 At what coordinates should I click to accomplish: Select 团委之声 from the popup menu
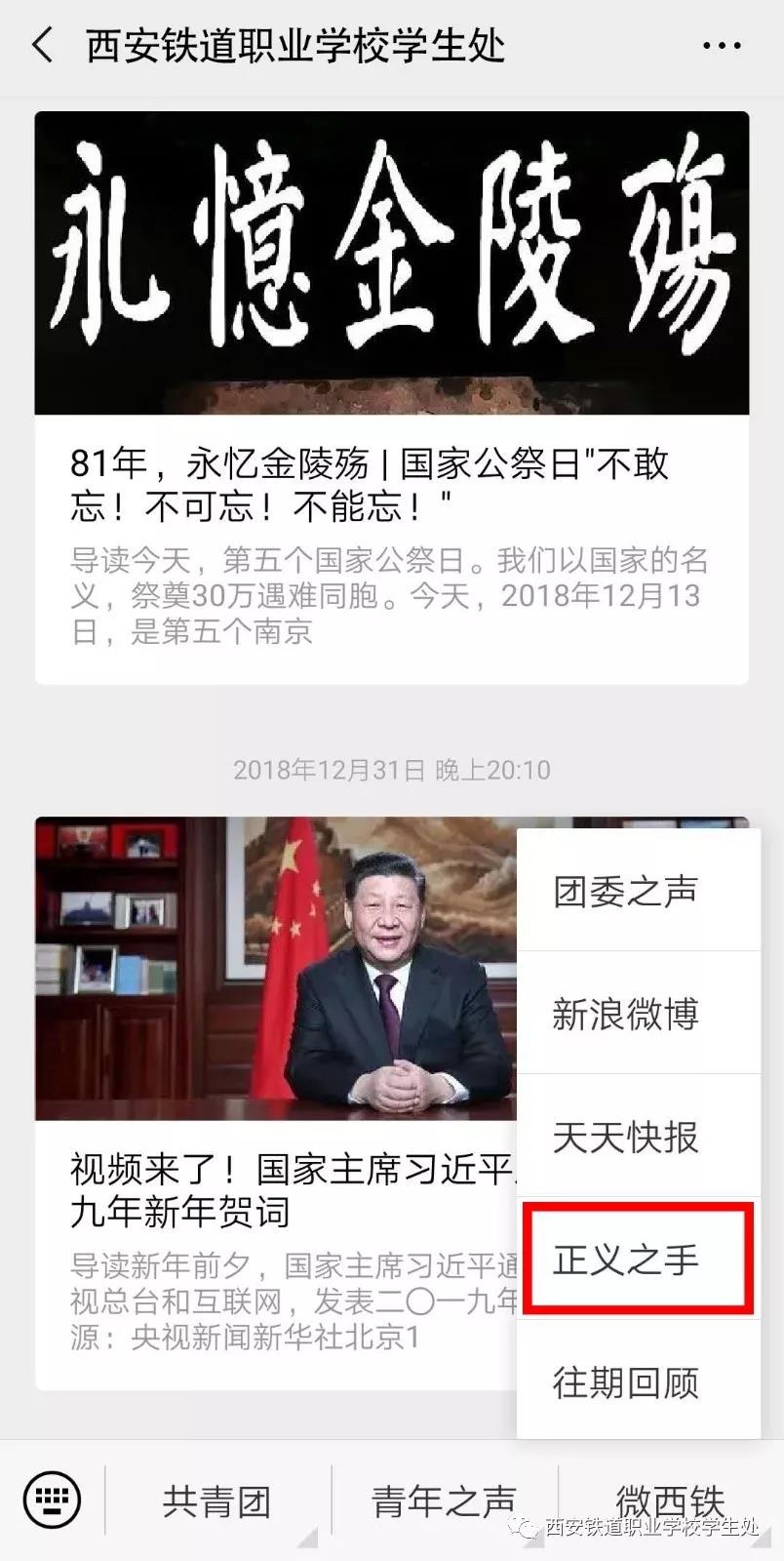pyautogui.click(x=626, y=892)
